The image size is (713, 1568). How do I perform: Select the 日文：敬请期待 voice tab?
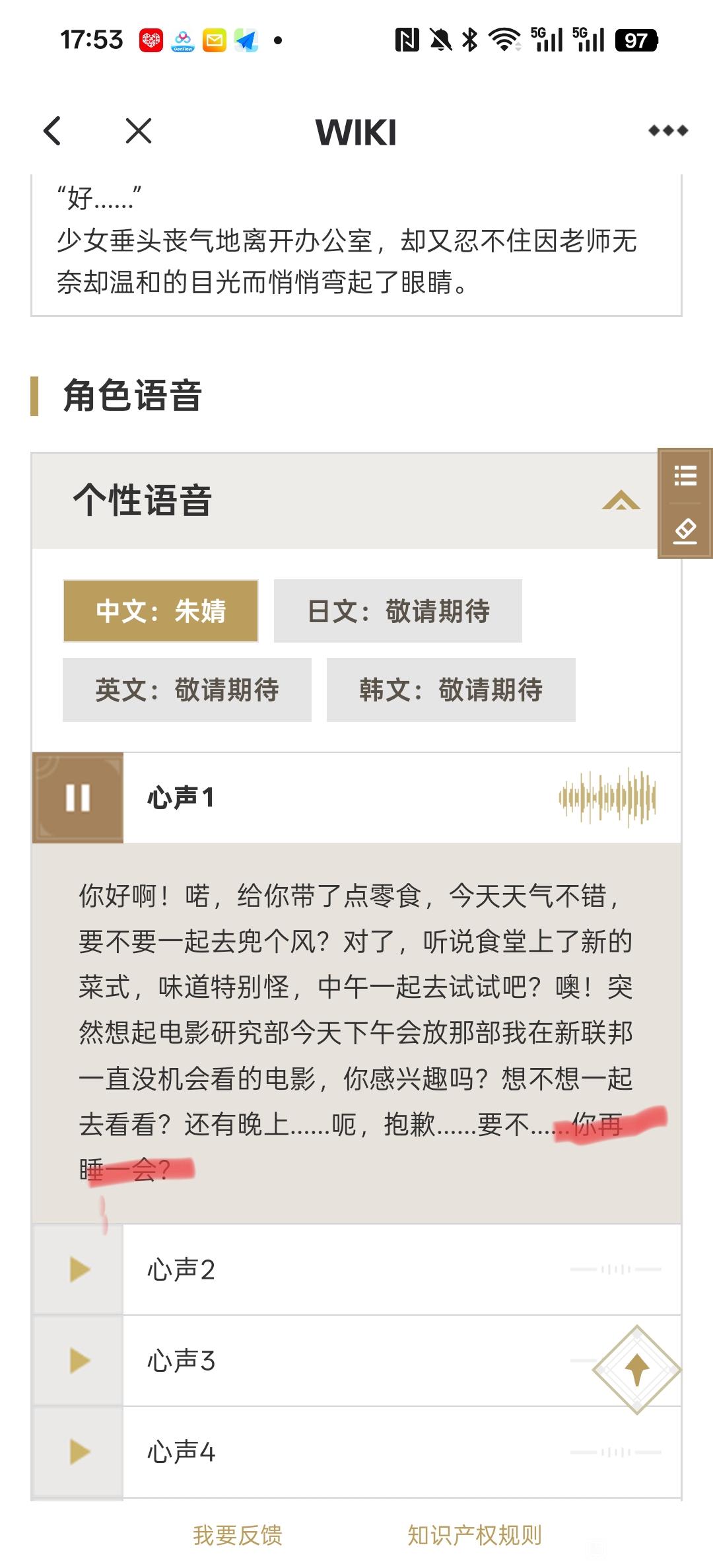398,611
